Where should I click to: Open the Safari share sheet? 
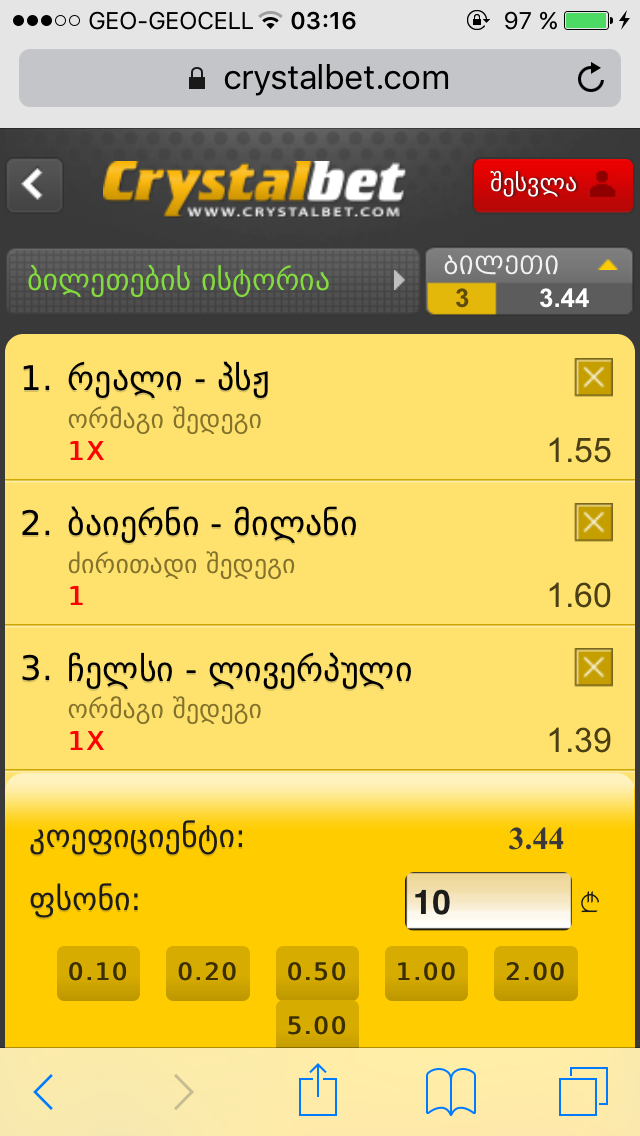click(319, 1092)
